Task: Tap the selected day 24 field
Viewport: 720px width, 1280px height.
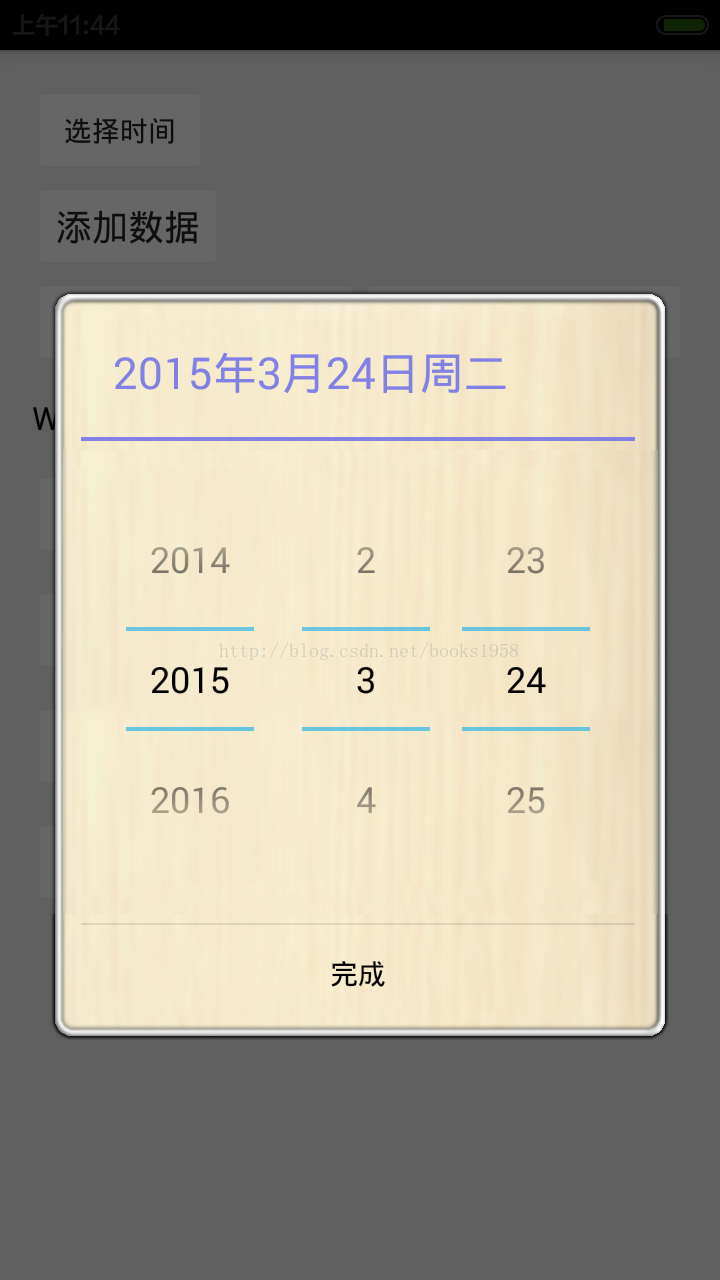Action: tap(526, 680)
